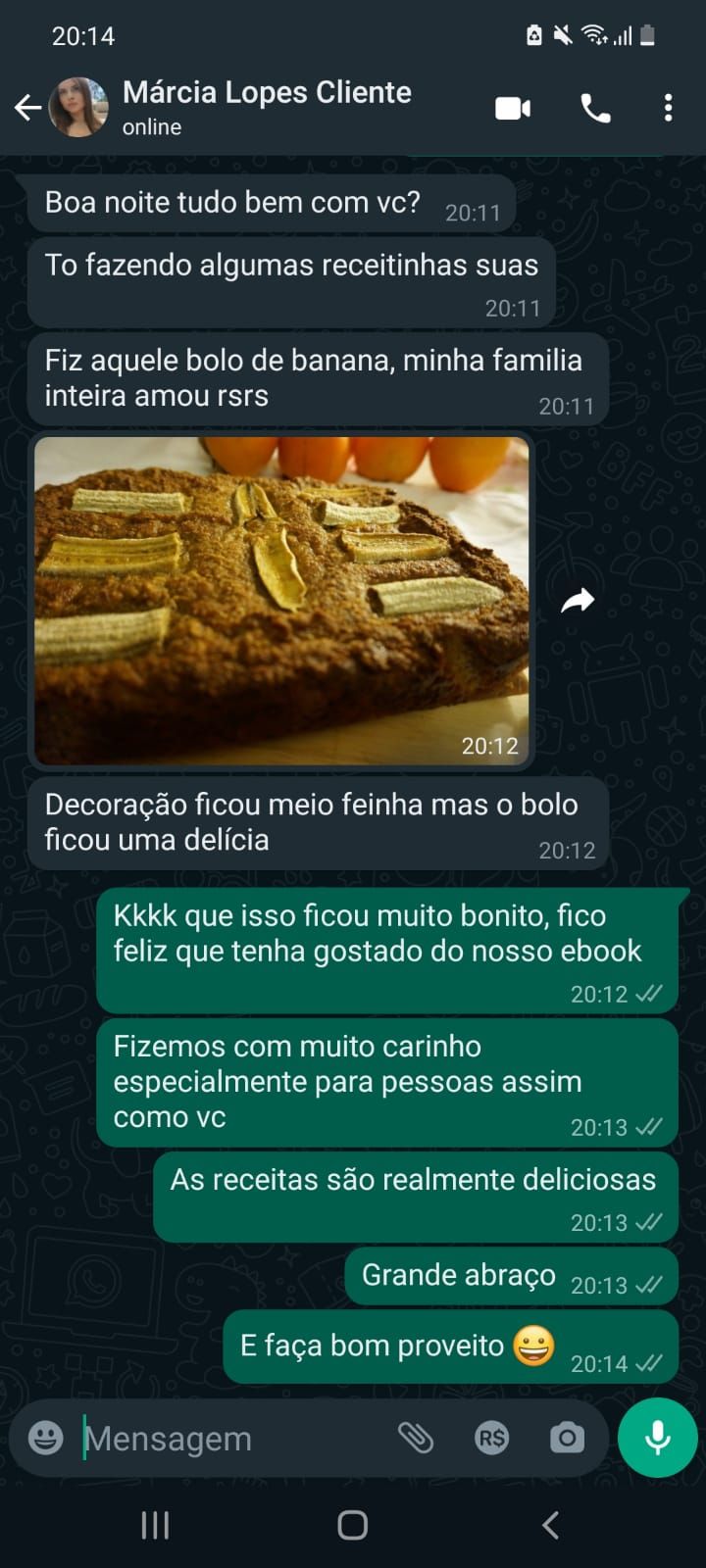The image size is (706, 1568).
Task: Go to the system home screen
Action: click(352, 1525)
